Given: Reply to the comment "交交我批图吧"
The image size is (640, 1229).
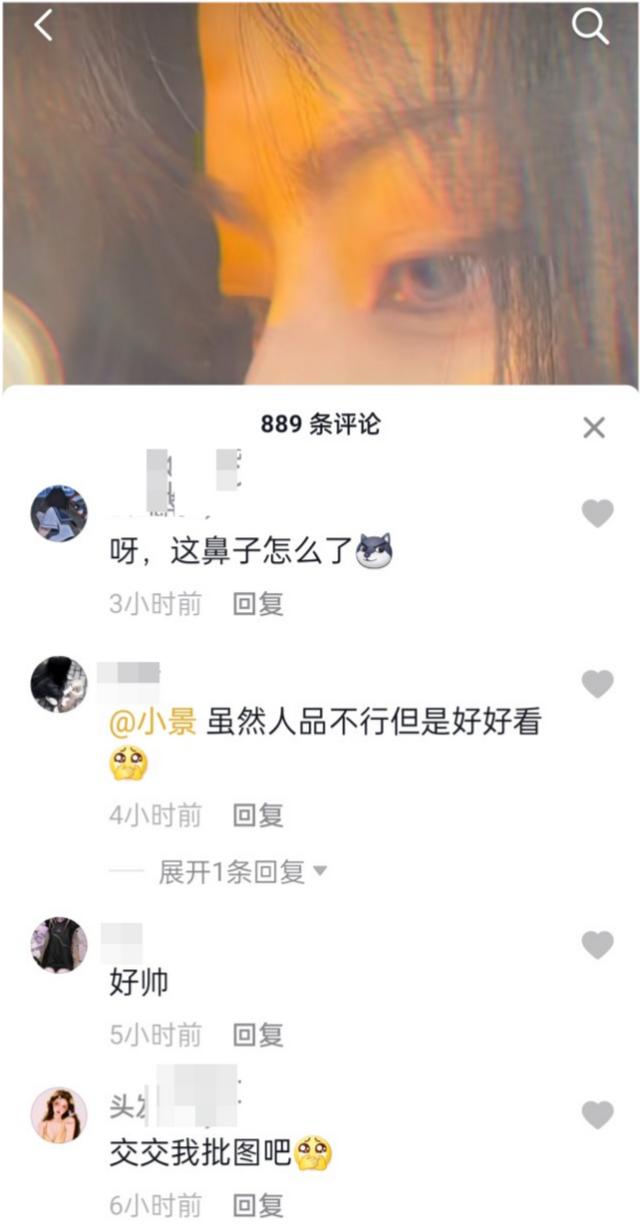Looking at the screenshot, I should pos(258,1206).
